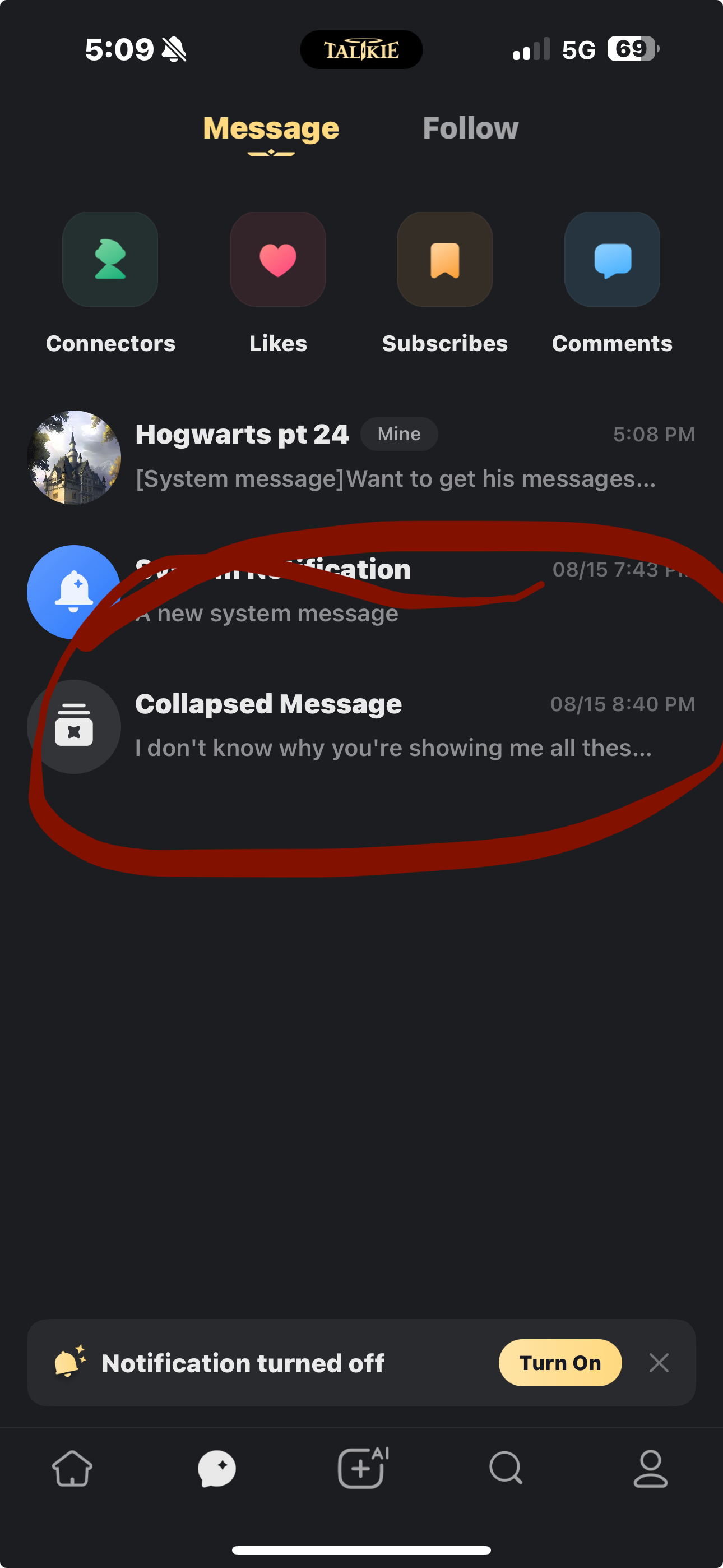Open Subscribes
723x1568 pixels.
(x=444, y=283)
